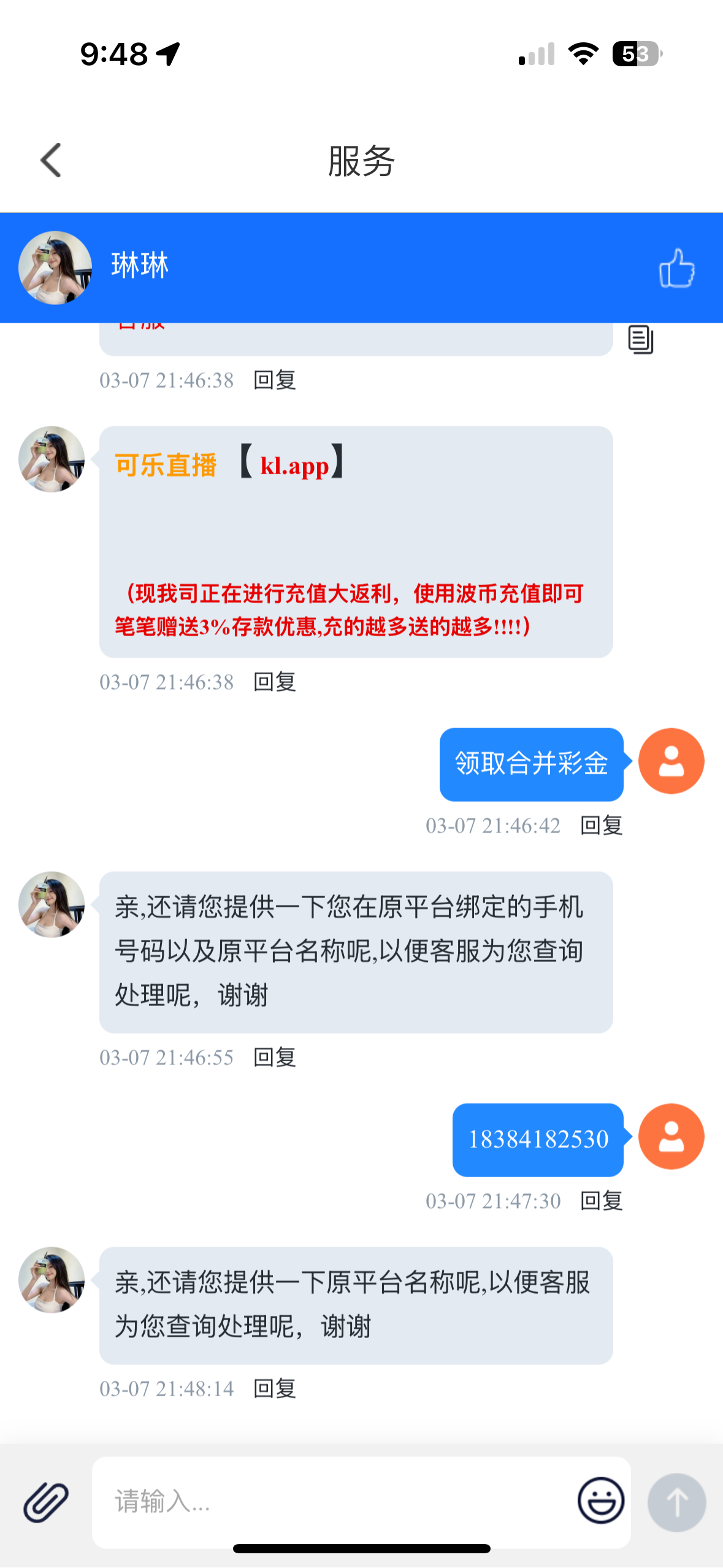The width and height of the screenshot is (723, 1568).
Task: Tap the copy icon beside the top message
Action: [640, 339]
